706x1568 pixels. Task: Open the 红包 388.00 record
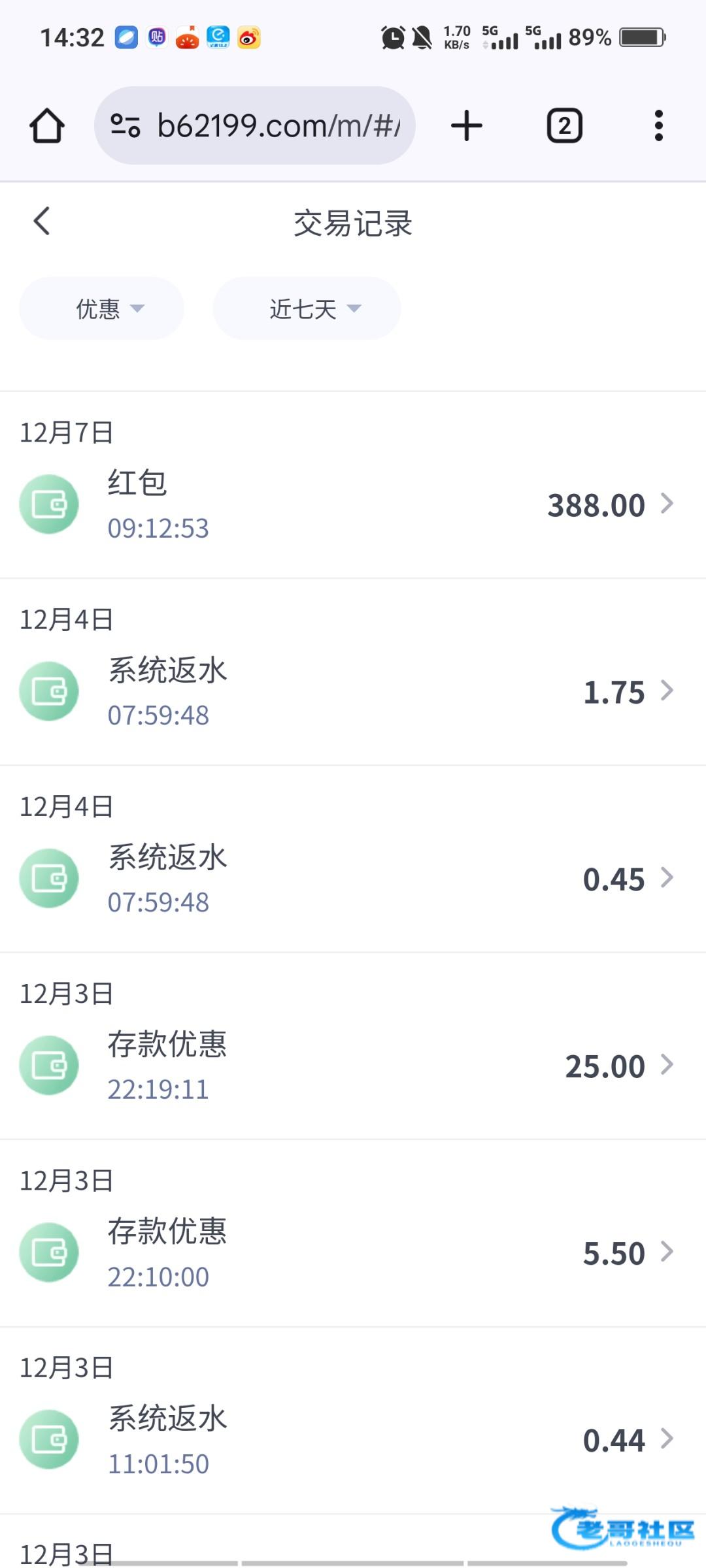click(353, 504)
